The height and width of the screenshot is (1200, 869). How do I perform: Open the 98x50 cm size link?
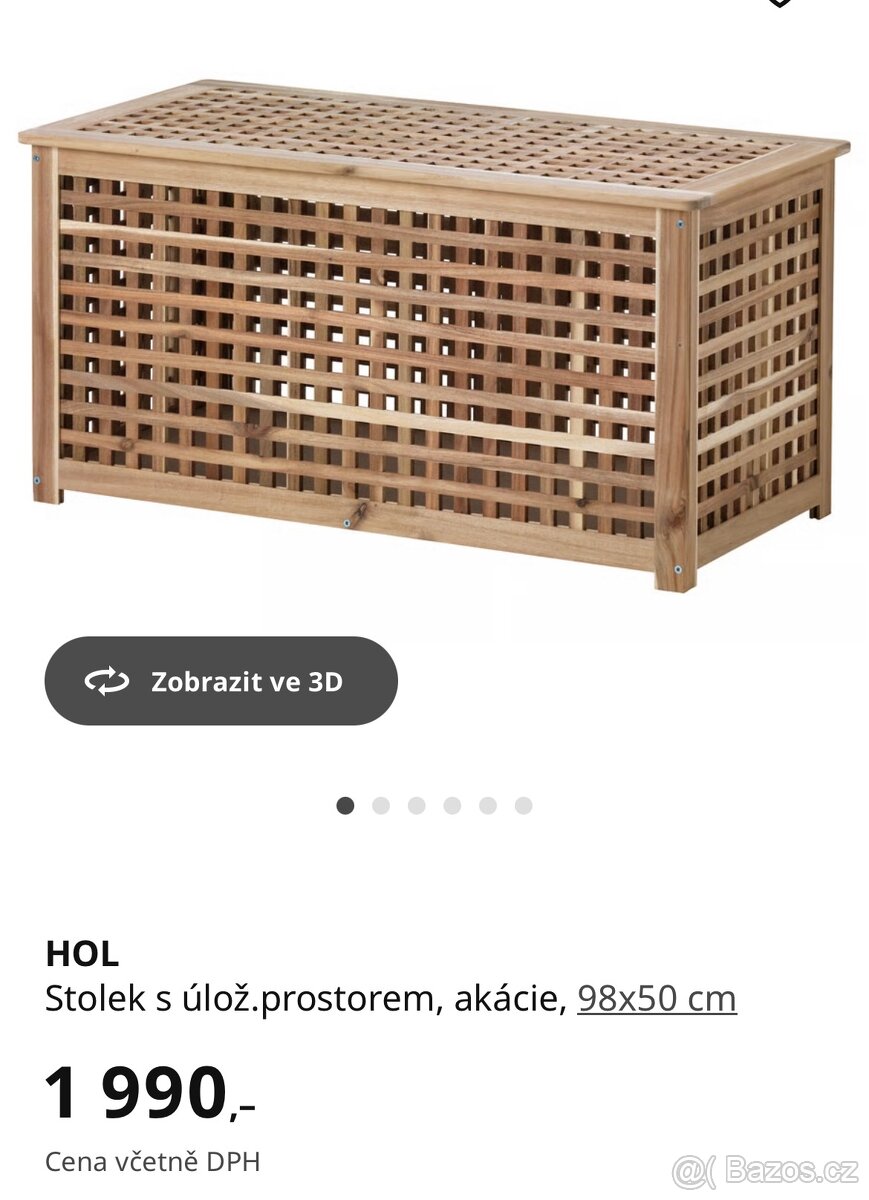tap(656, 998)
